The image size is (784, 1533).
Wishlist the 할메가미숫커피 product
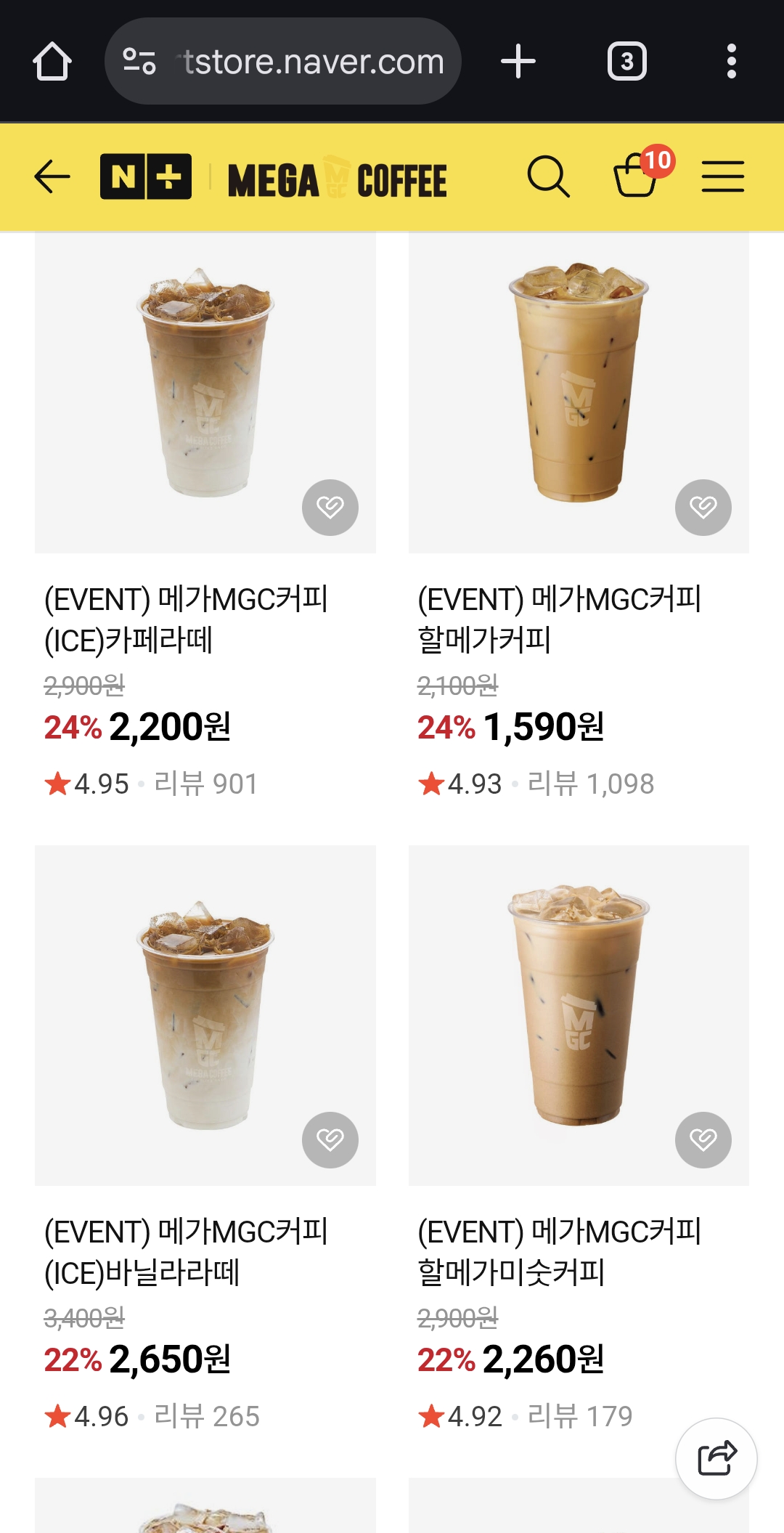tap(703, 1139)
